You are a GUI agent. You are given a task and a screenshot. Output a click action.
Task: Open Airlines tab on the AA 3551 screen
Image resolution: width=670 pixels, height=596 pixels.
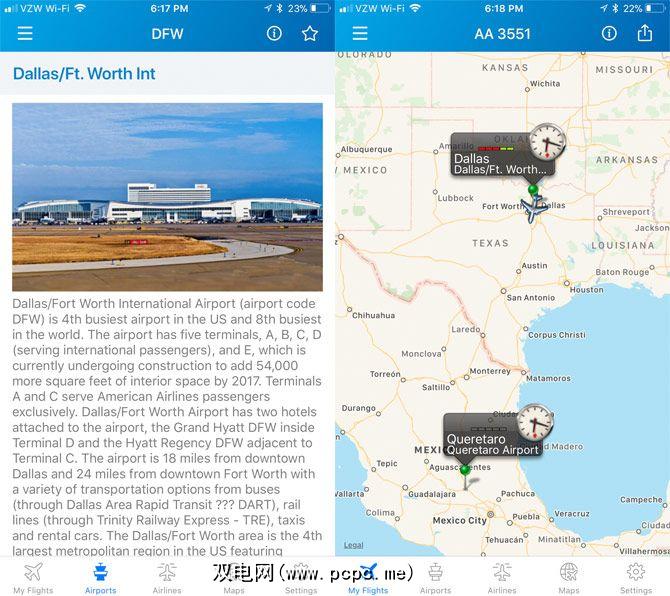(502, 577)
